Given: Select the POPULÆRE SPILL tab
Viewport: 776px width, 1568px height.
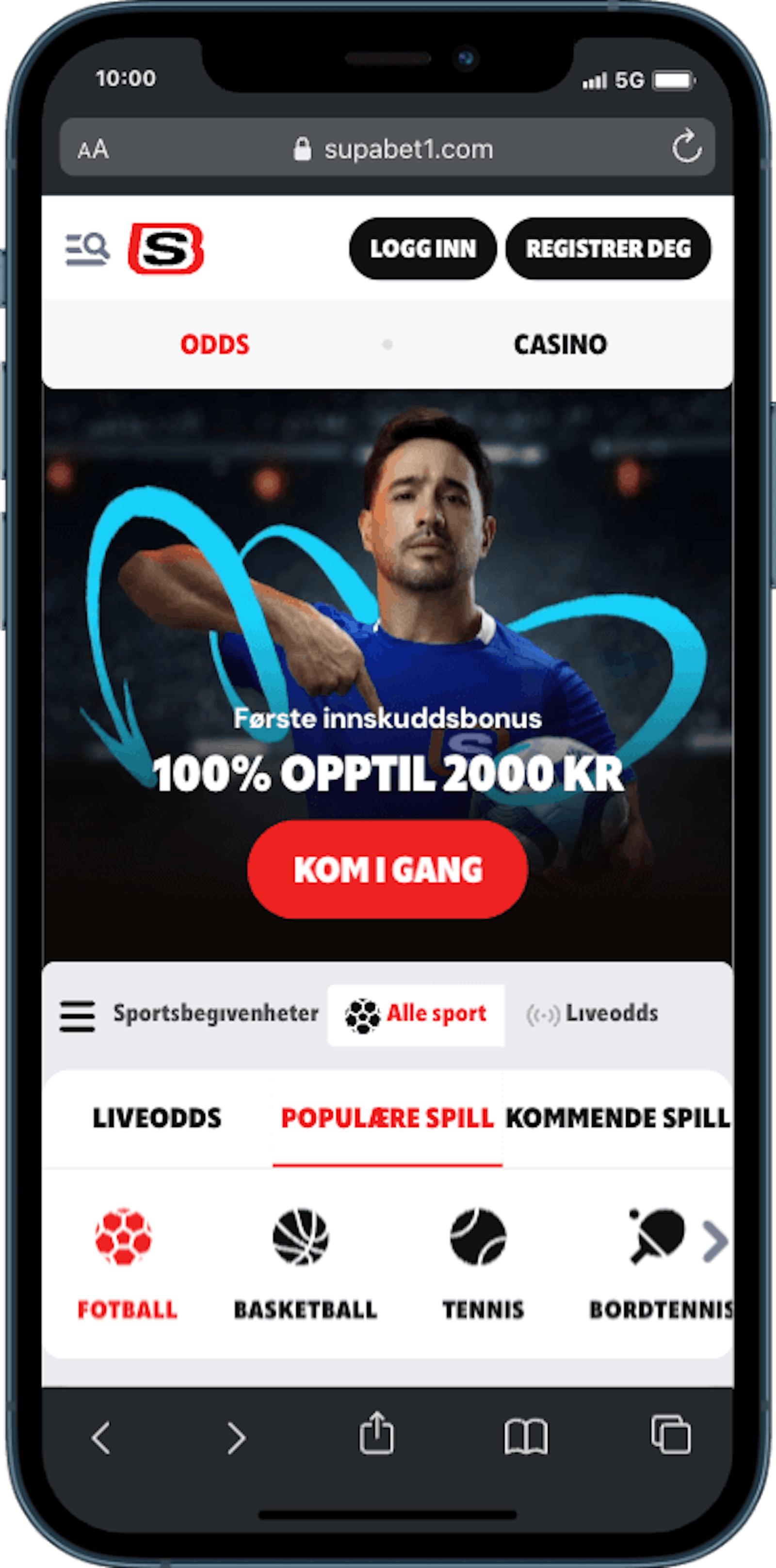Looking at the screenshot, I should (388, 1118).
